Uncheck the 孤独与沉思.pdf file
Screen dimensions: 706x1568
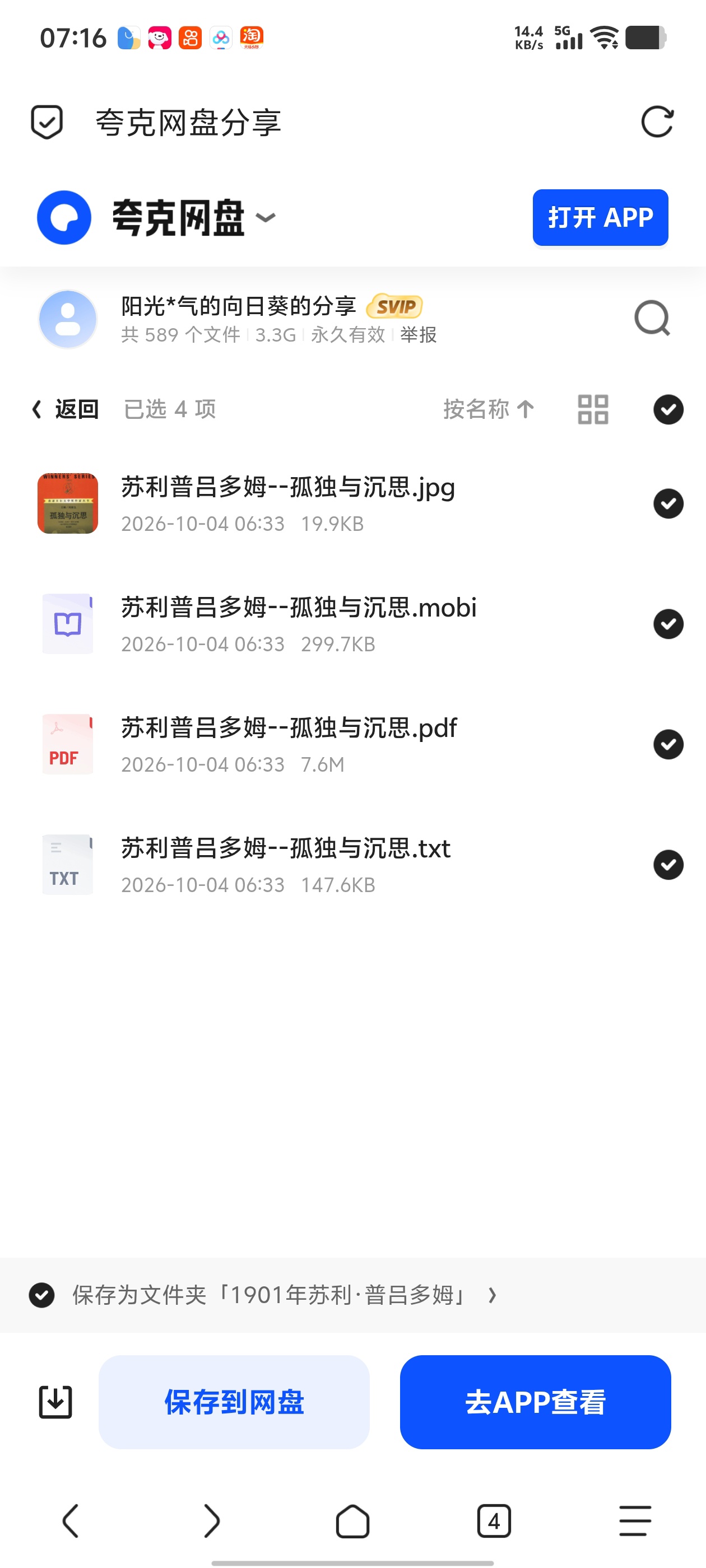(668, 744)
